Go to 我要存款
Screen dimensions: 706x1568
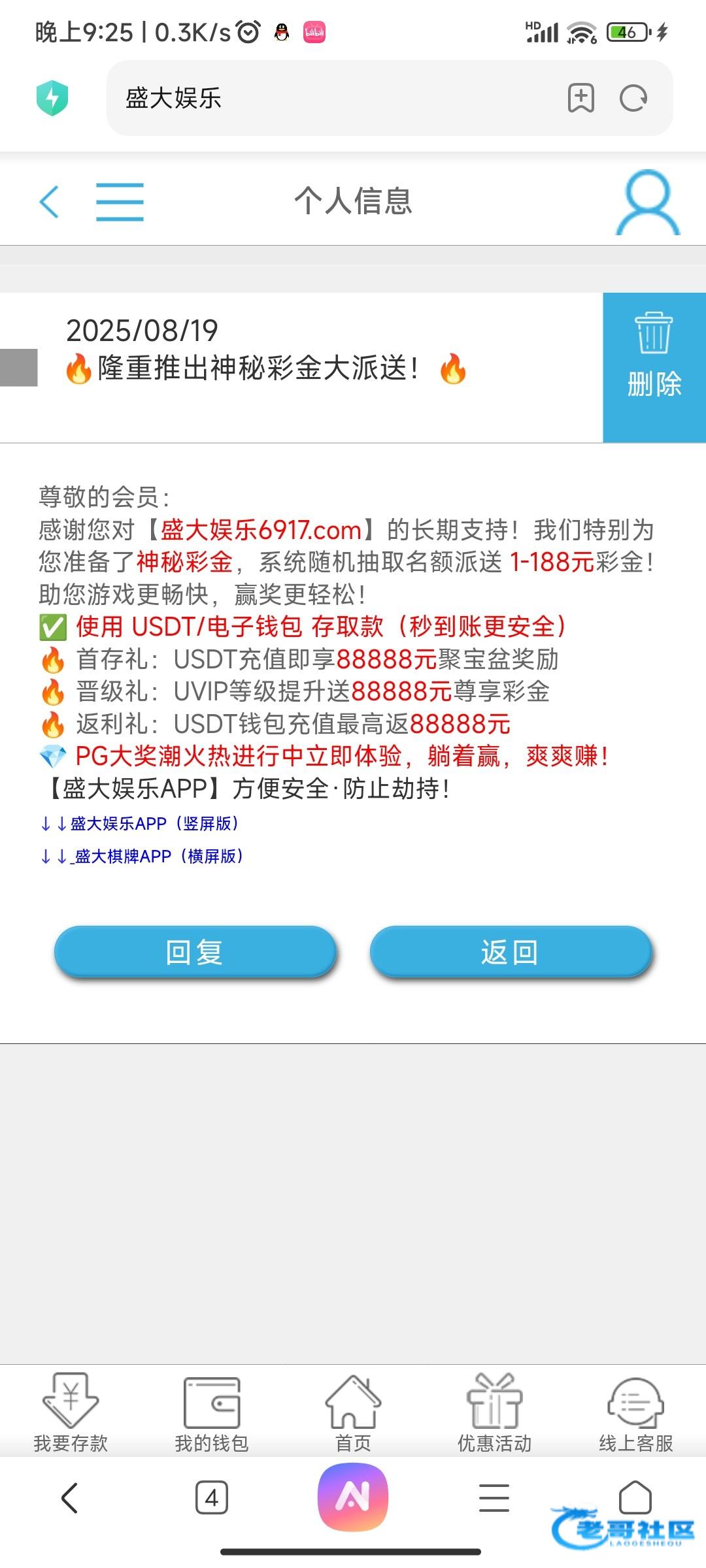(x=71, y=1413)
